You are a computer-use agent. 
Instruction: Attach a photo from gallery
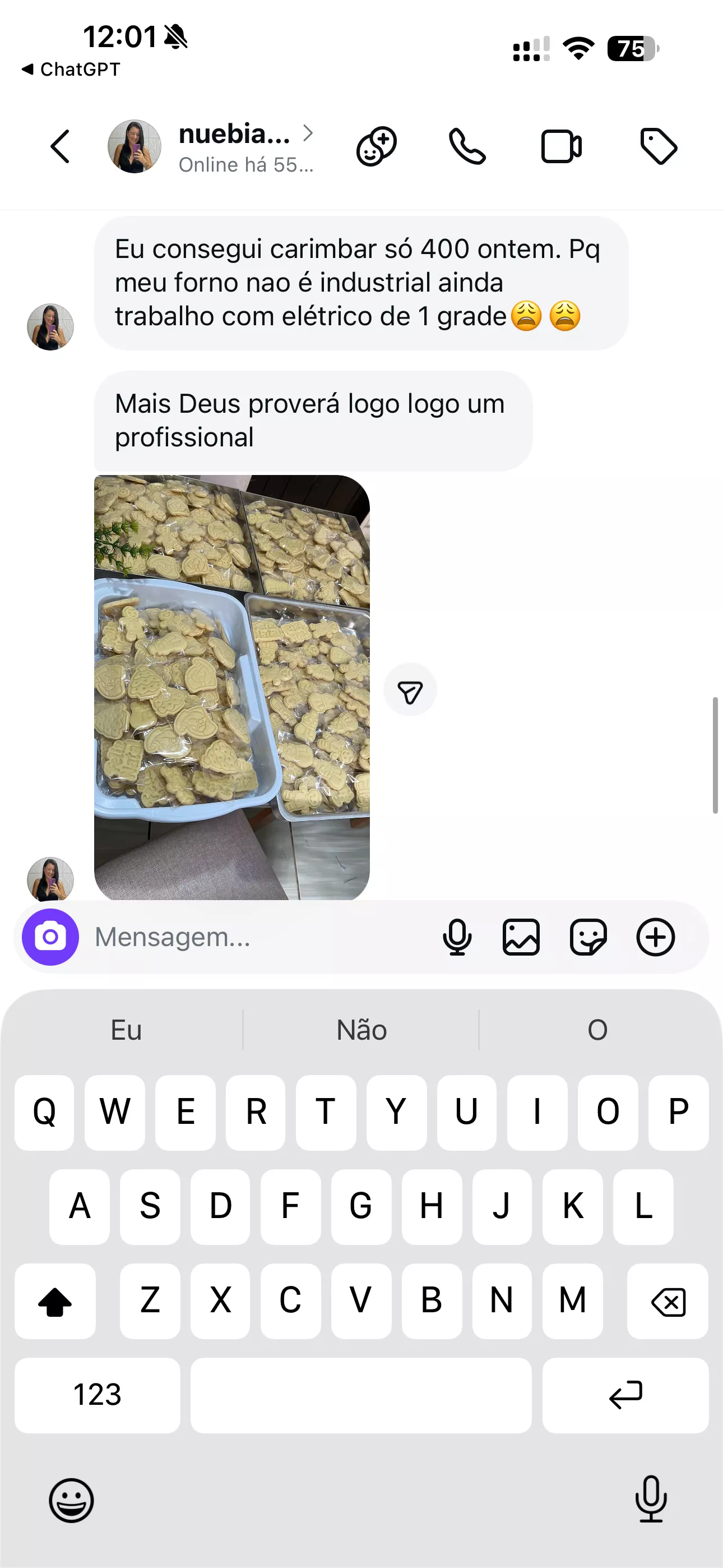pos(521,937)
